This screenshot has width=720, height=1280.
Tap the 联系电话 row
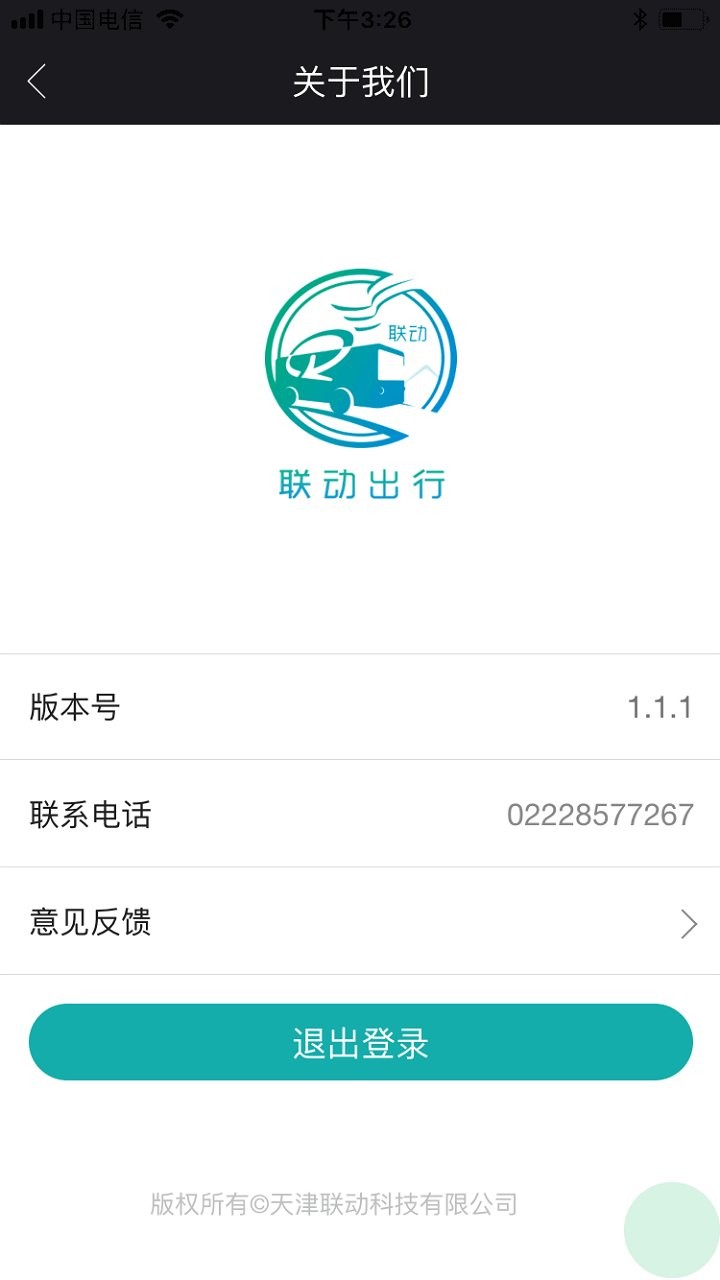tap(360, 815)
